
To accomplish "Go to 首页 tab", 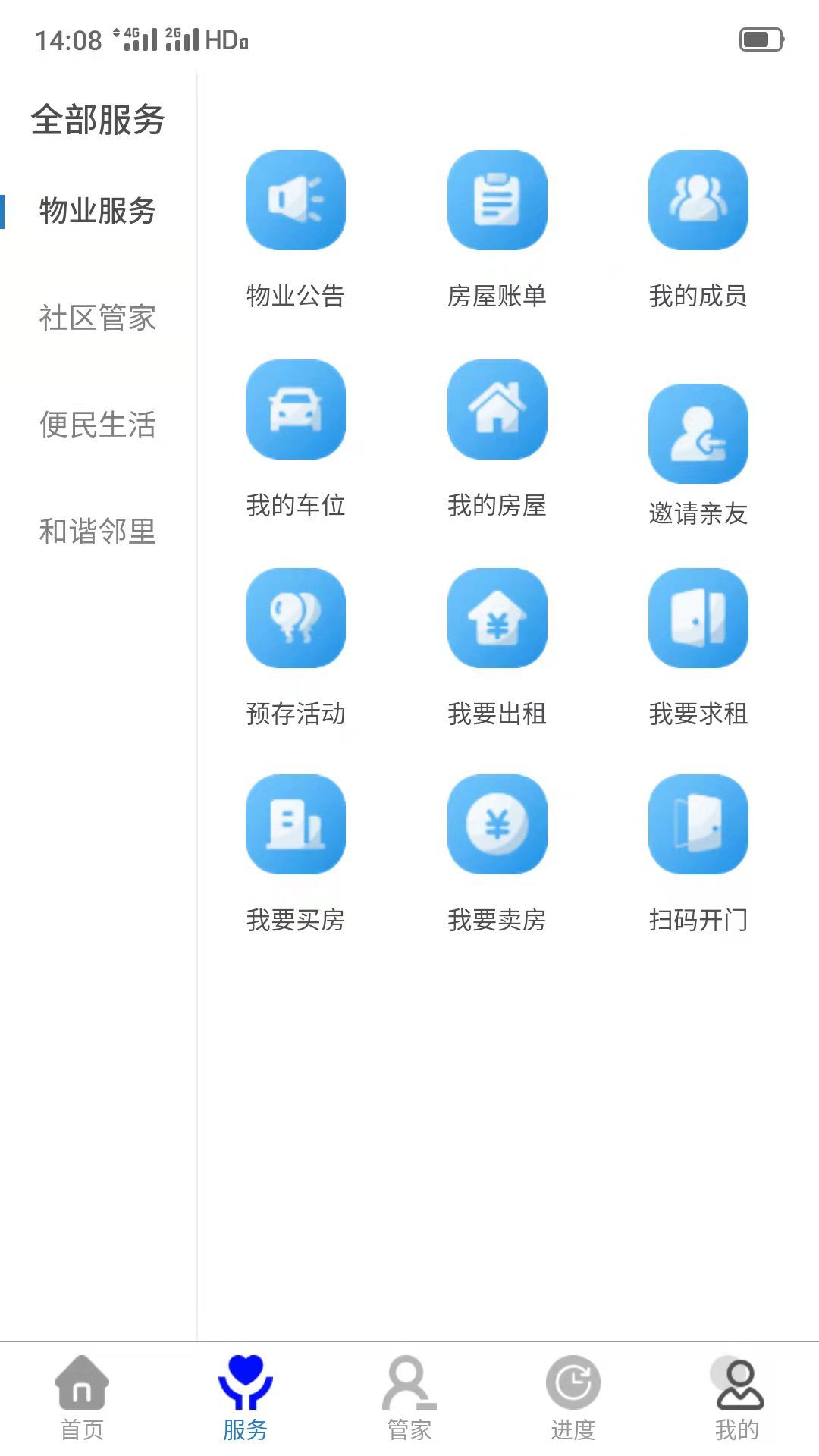I will coord(82,1399).
